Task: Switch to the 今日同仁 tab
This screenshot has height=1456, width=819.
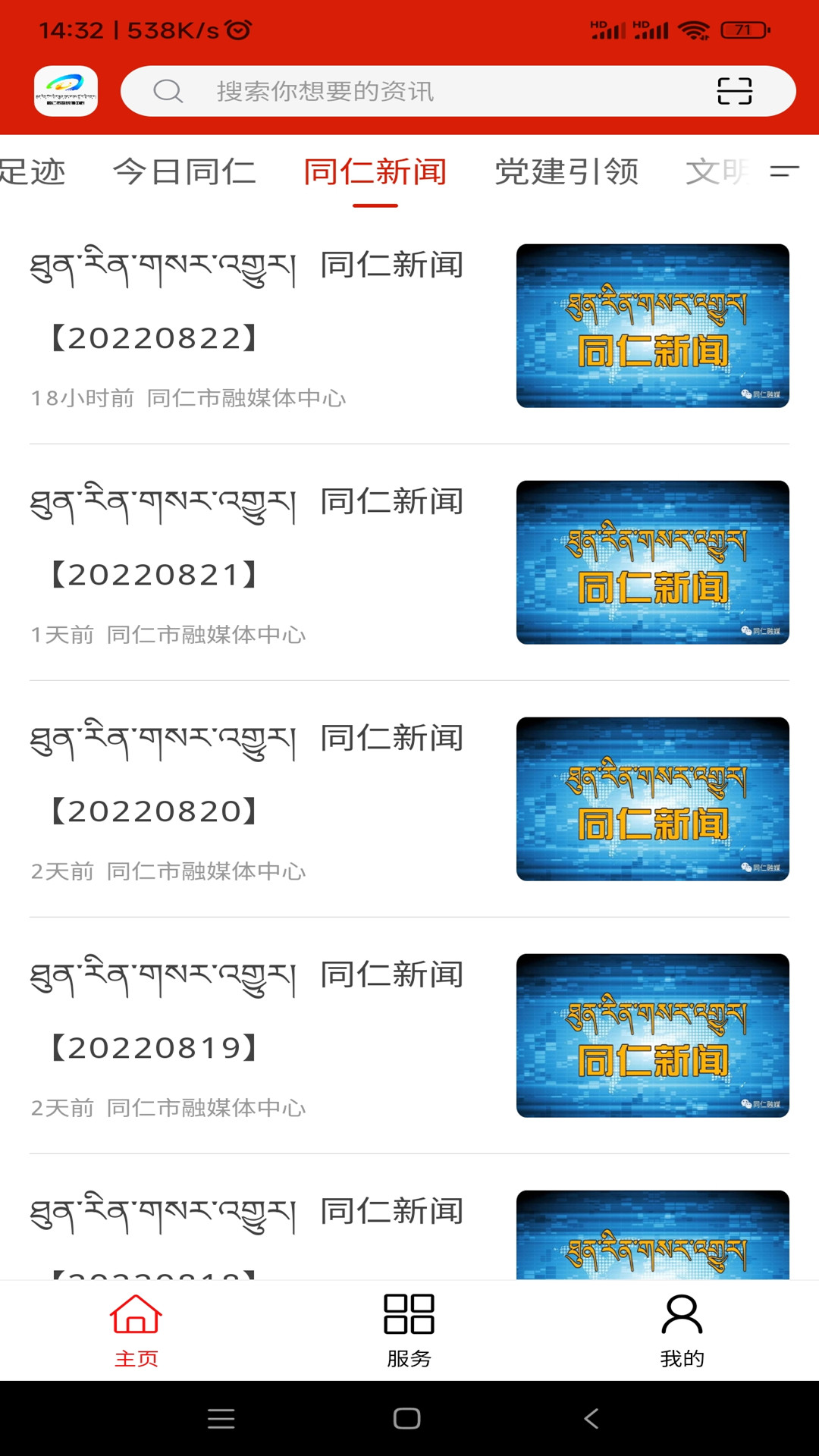Action: point(184,172)
